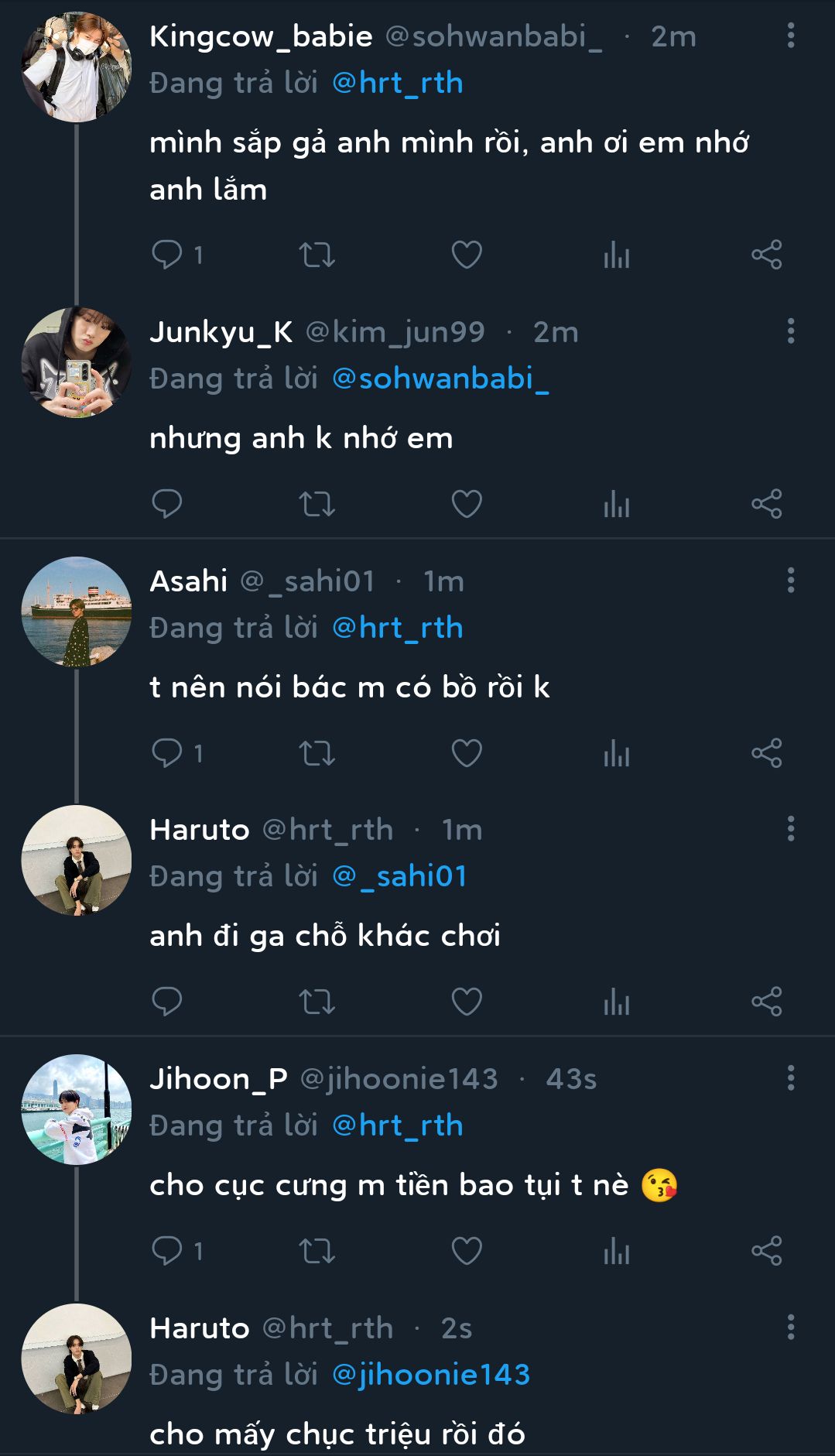Like Kingcow_babie's reply

[466, 255]
